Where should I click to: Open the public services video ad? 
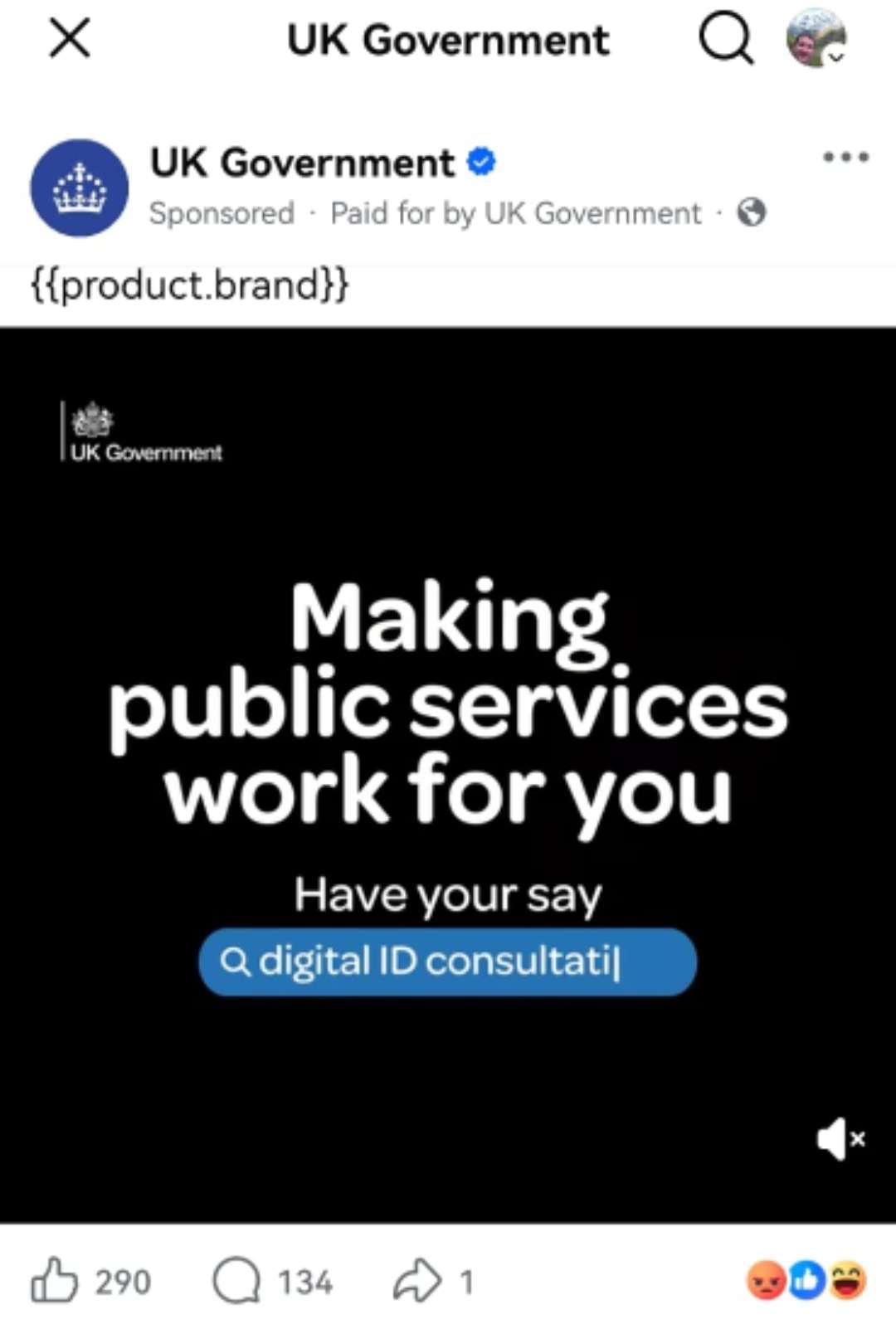pyautogui.click(x=448, y=747)
